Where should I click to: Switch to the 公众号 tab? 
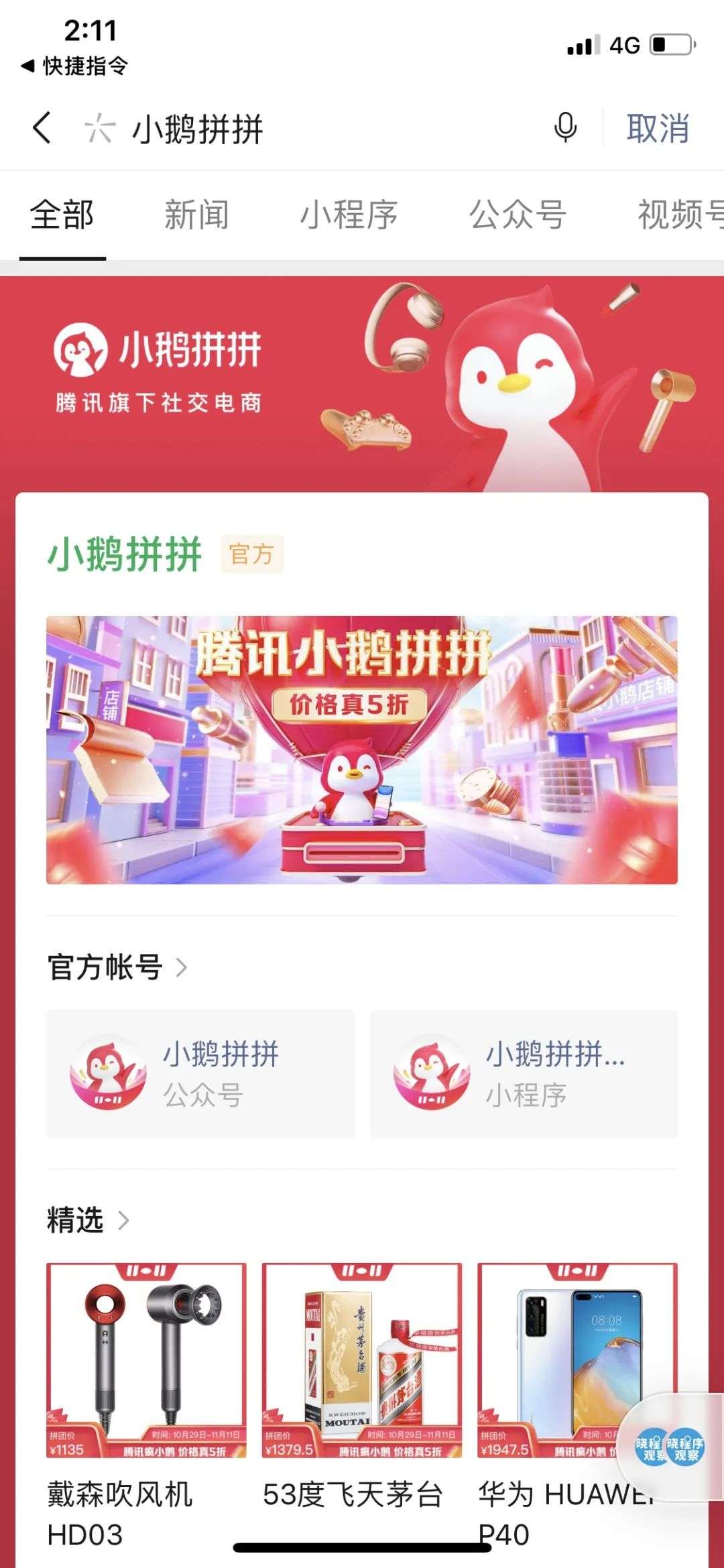point(518,215)
